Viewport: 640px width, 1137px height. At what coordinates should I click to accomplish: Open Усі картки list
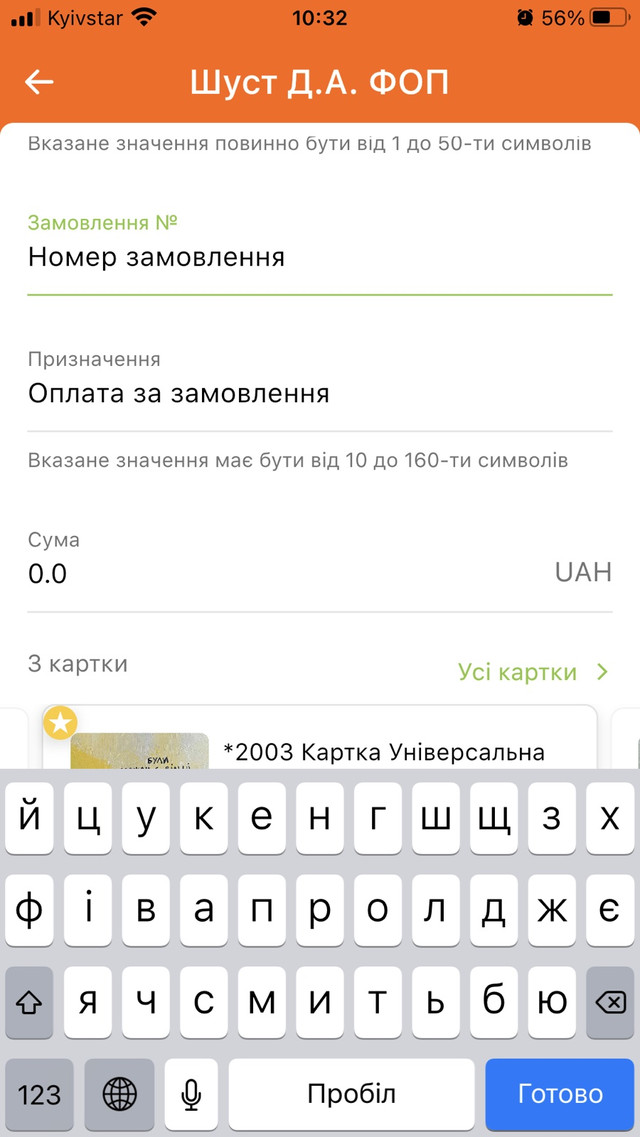click(533, 672)
